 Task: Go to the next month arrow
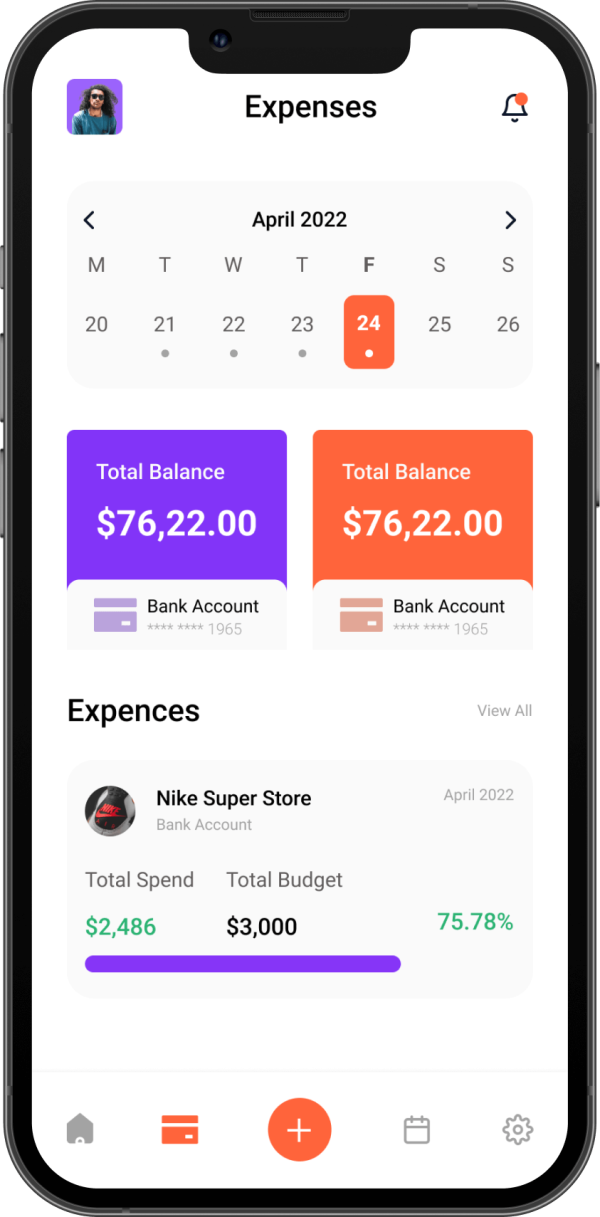pyautogui.click(x=510, y=220)
